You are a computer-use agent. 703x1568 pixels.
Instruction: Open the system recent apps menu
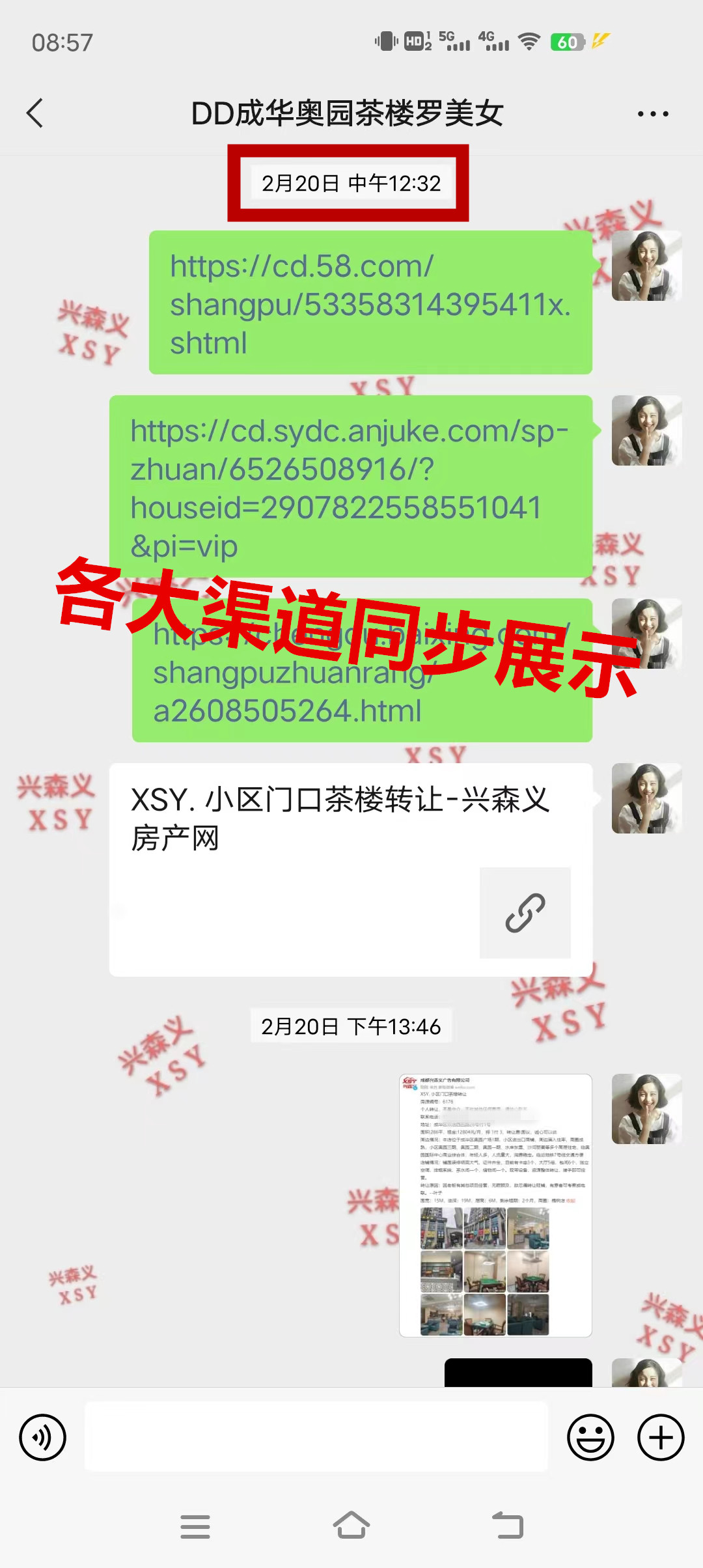pos(195,1526)
